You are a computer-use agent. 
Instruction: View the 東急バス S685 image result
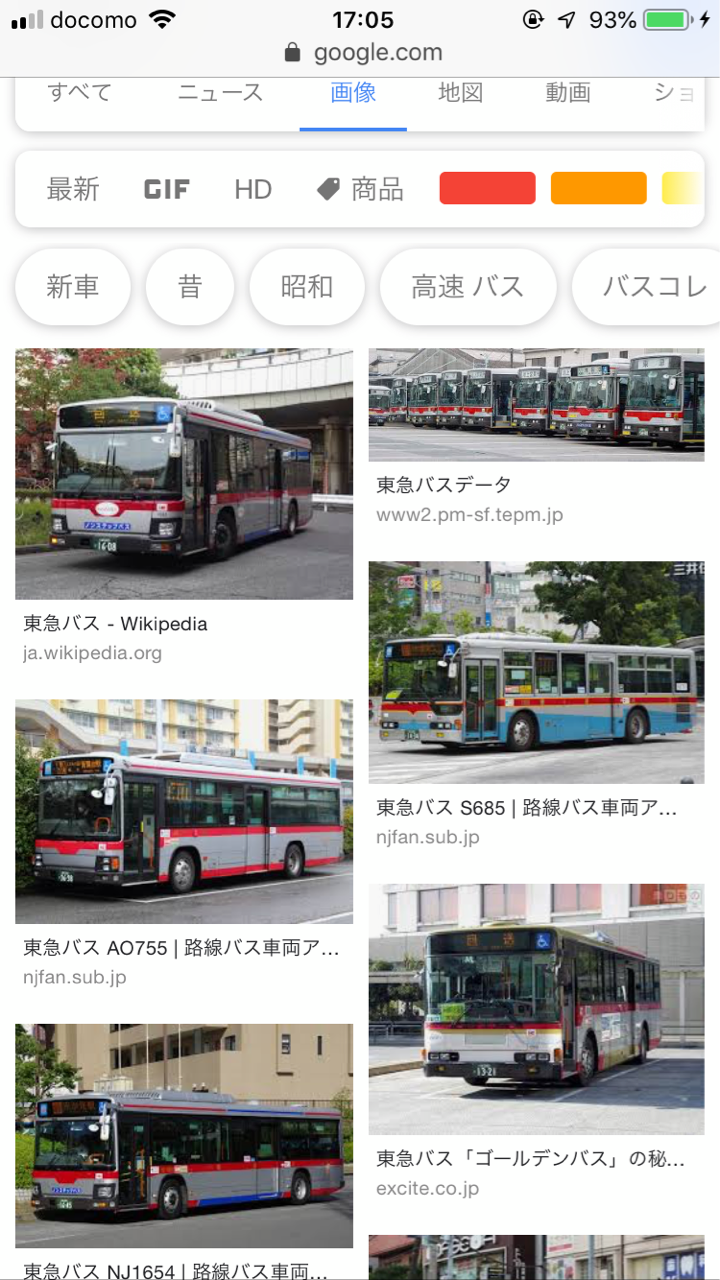pyautogui.click(x=536, y=672)
